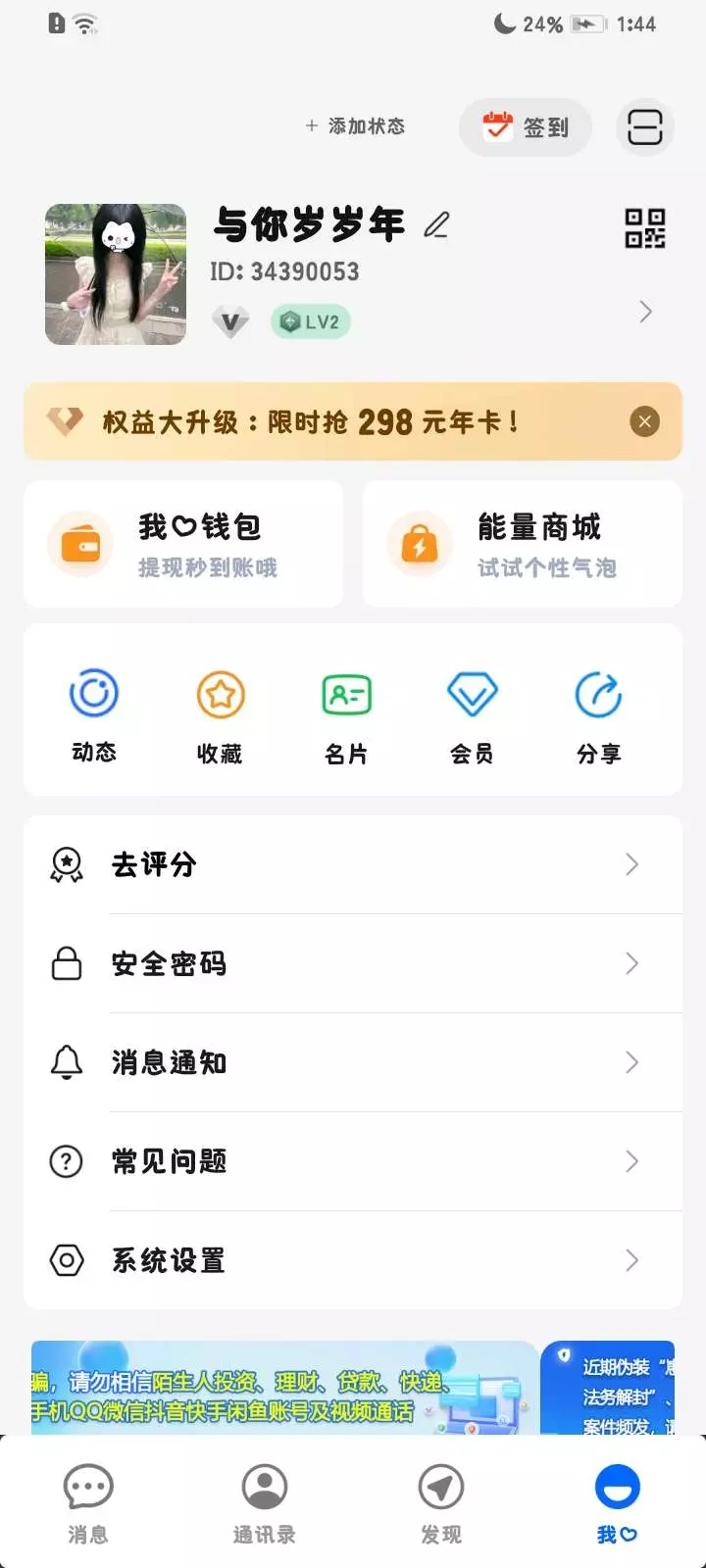The height and width of the screenshot is (1568, 706).
Task: Open the 去评分 row
Action: 353,864
